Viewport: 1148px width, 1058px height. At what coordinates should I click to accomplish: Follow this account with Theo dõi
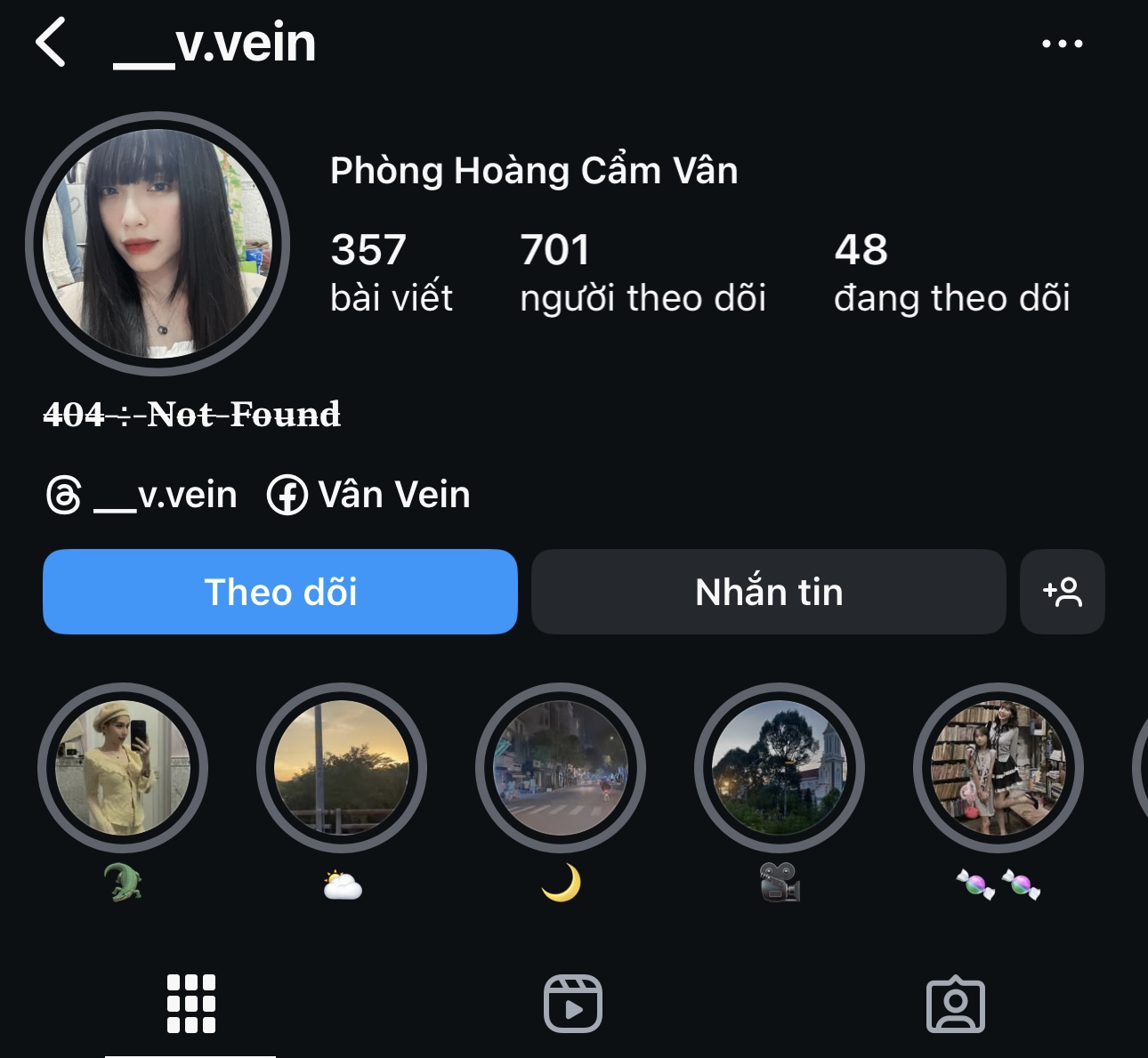[x=279, y=592]
